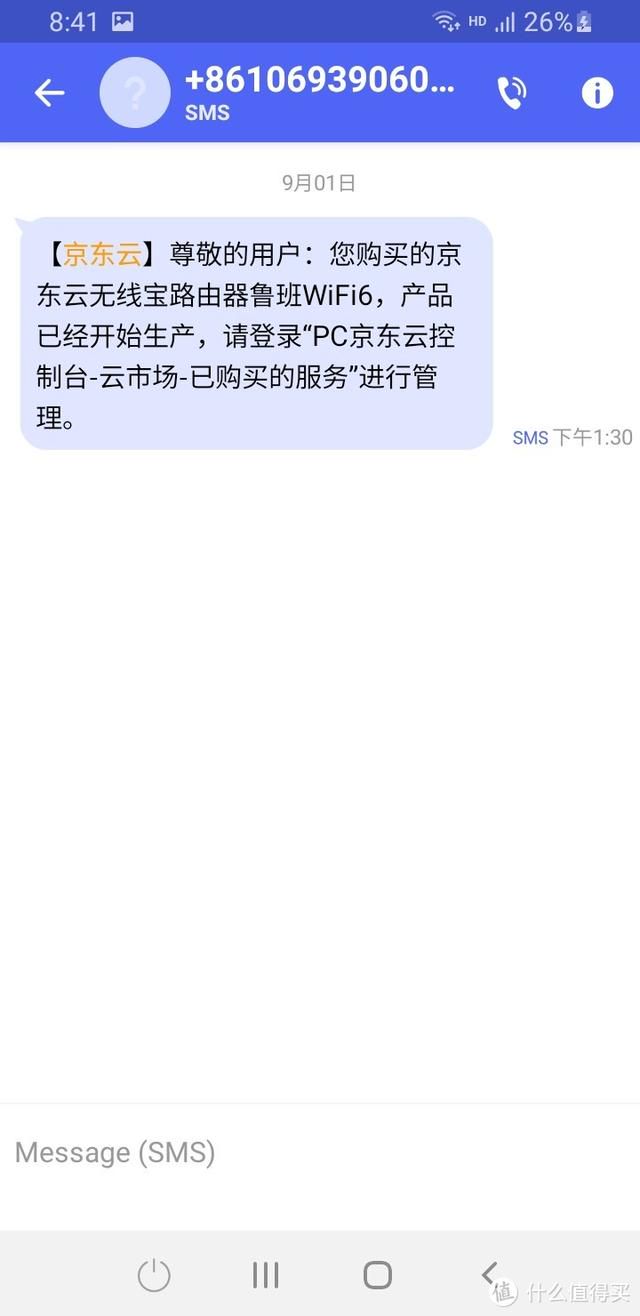Focus the Message (SMS) input field
Image resolution: width=640 pixels, height=1316 pixels.
(x=320, y=1153)
